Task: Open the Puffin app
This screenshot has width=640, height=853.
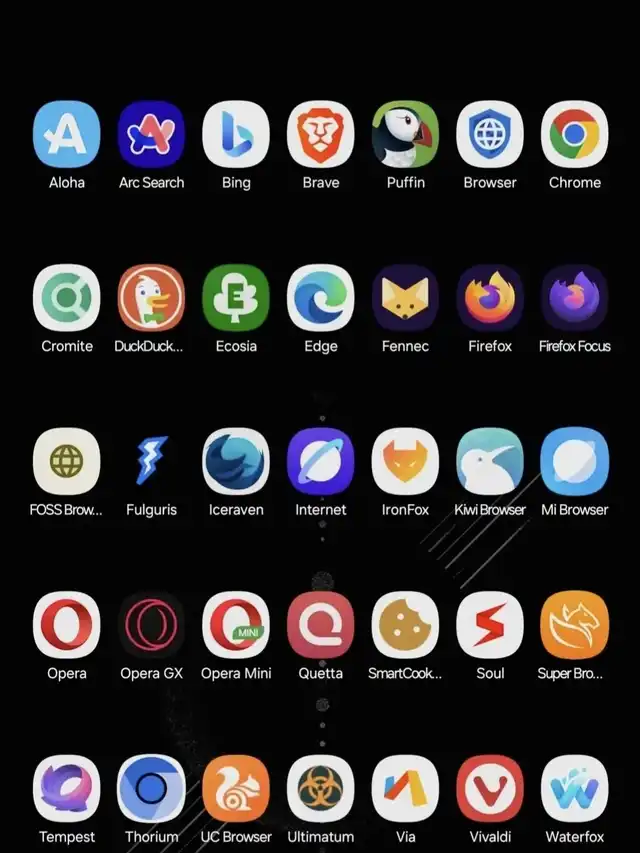Action: [x=405, y=135]
